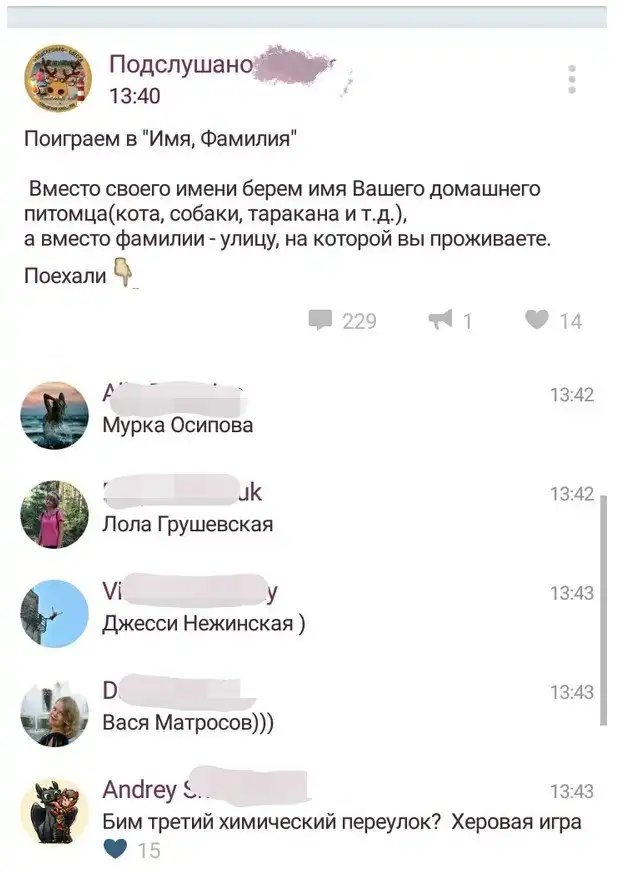The image size is (621, 872).
Task: Open the avatar beside the Джесси Нежинская comment
Action: [55, 613]
